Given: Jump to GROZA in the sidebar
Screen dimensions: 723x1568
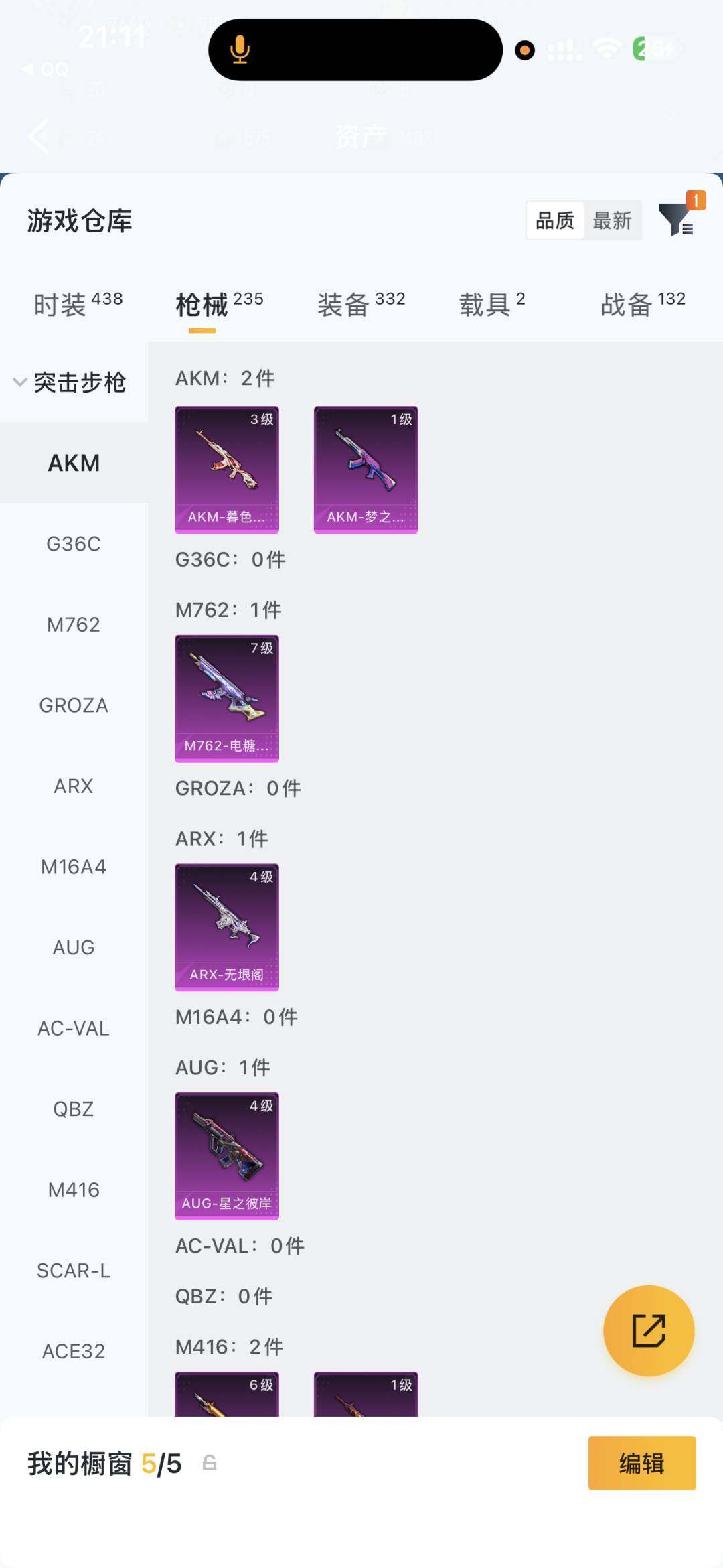Looking at the screenshot, I should tap(74, 705).
